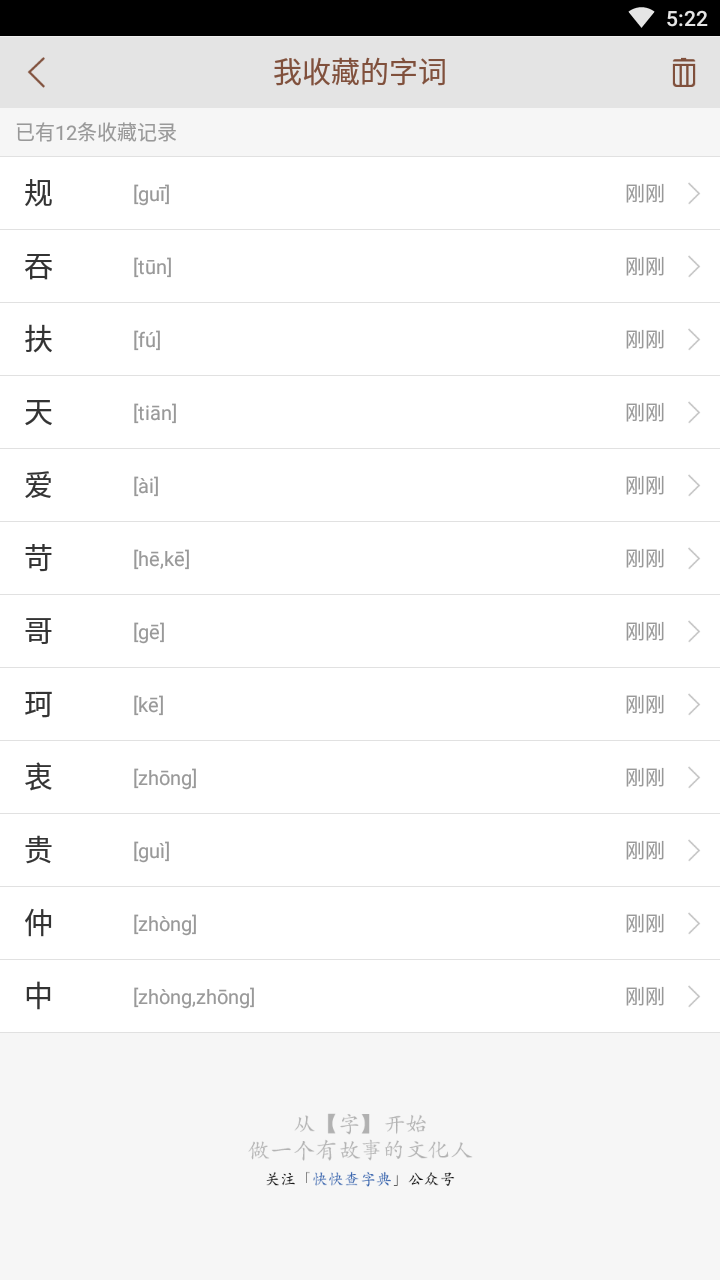Tap the 我收藏的字词 title
This screenshot has width=720, height=1280.
pyautogui.click(x=360, y=72)
